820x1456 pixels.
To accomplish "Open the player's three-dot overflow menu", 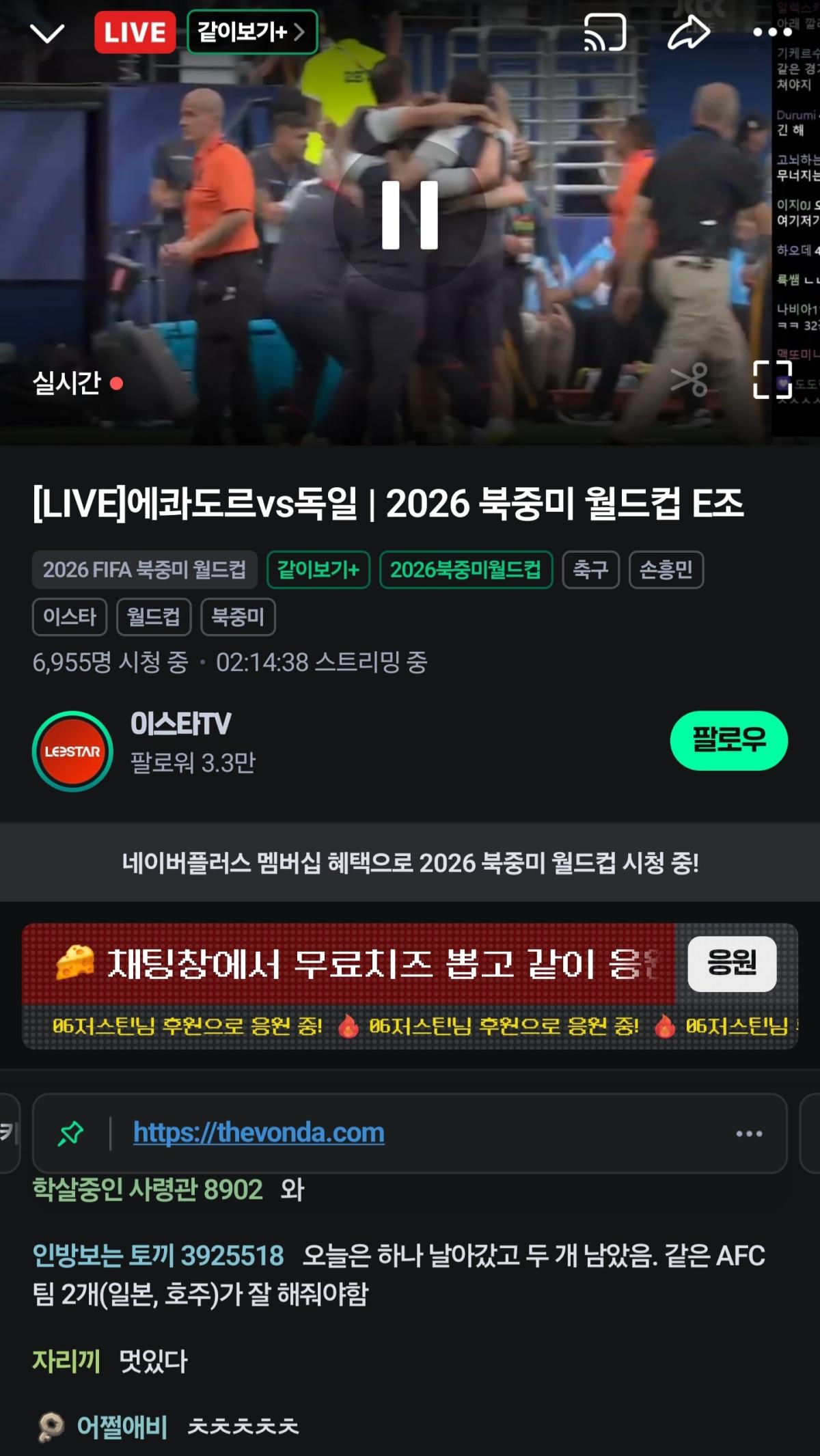I will coord(772,32).
